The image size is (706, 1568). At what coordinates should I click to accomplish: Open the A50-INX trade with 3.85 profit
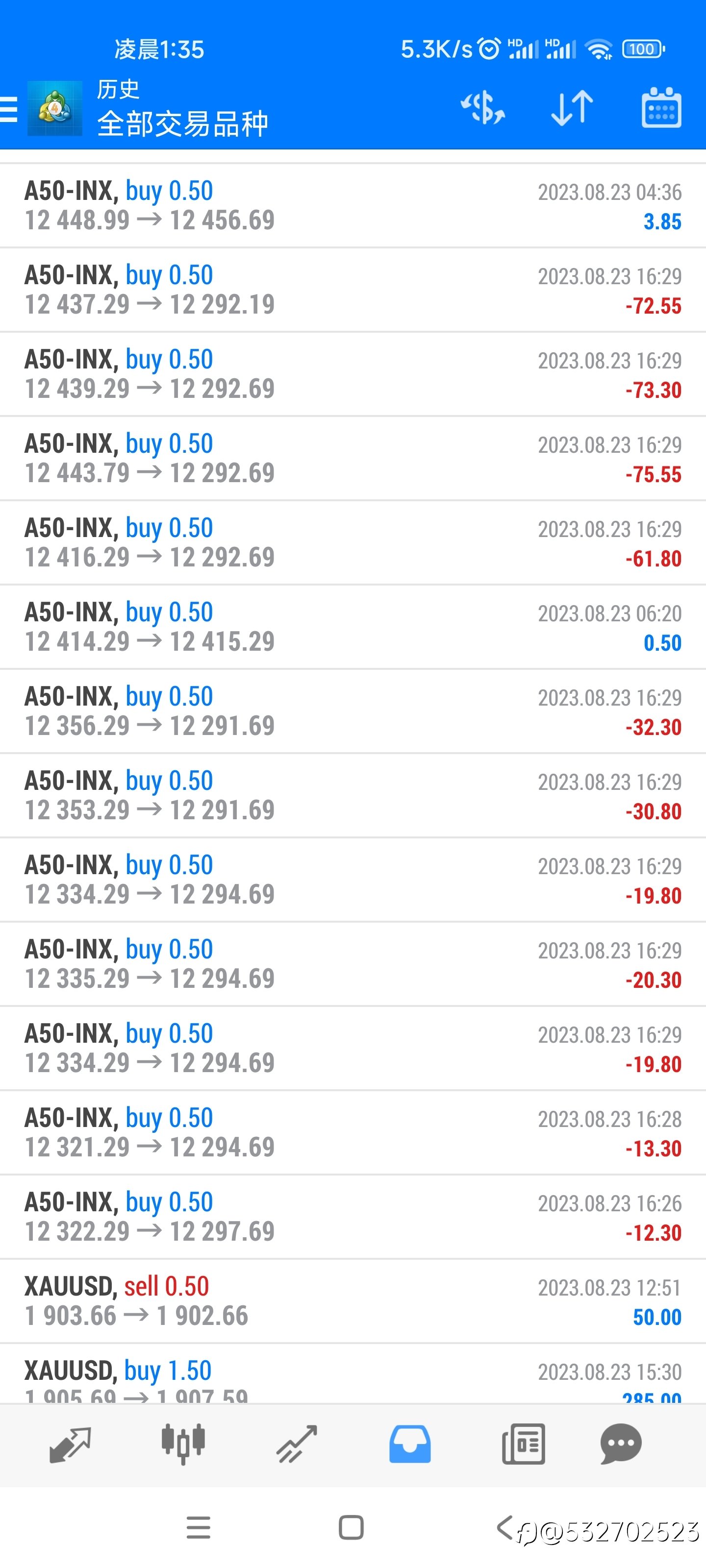[353, 206]
